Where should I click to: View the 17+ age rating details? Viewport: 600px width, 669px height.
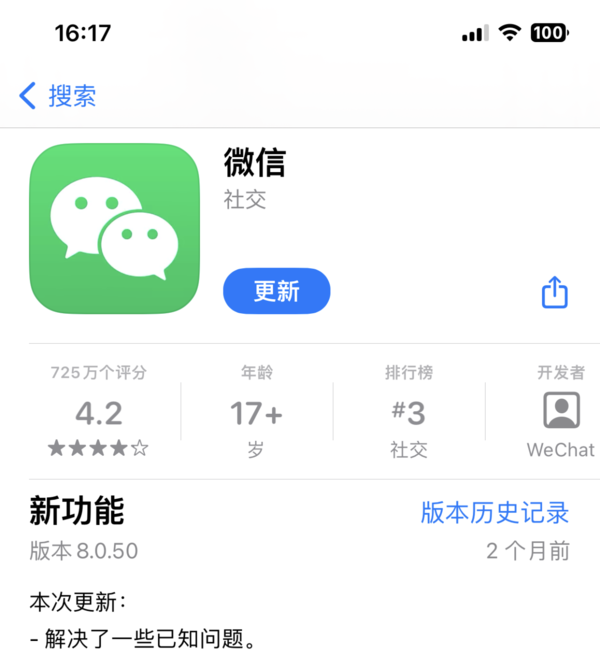[256, 412]
